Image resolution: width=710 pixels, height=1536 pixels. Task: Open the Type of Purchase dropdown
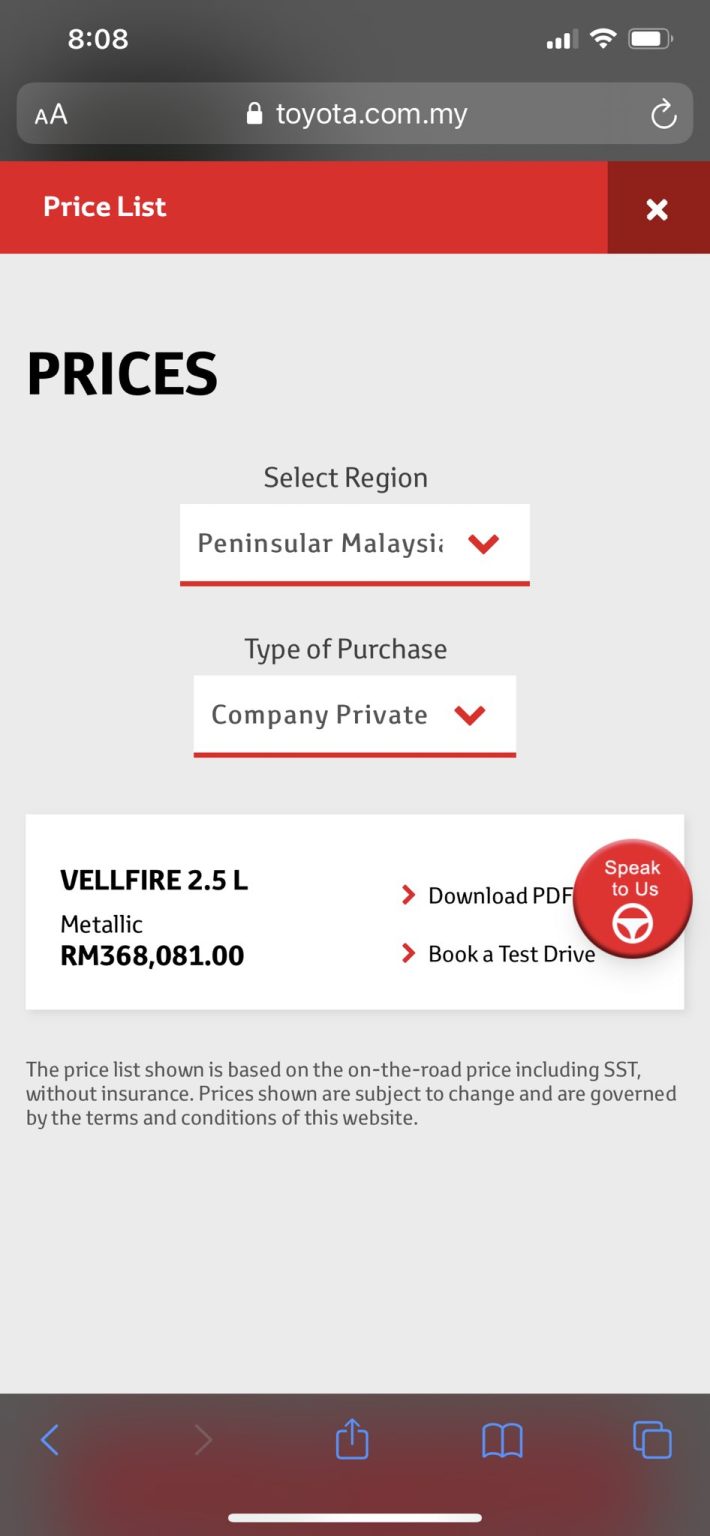[354, 715]
